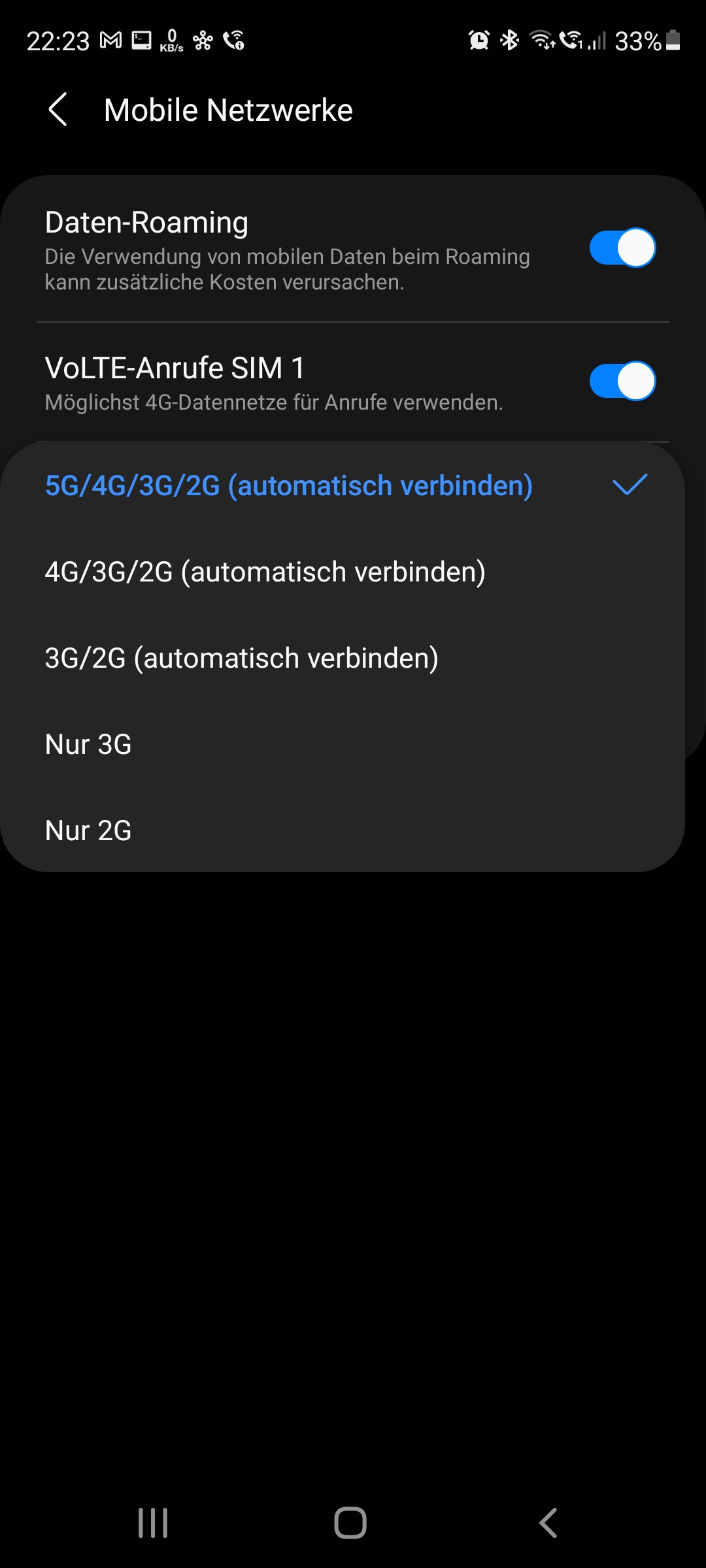The height and width of the screenshot is (1568, 706).
Task: Tap the battery indicator showing 33%
Action: point(647,41)
